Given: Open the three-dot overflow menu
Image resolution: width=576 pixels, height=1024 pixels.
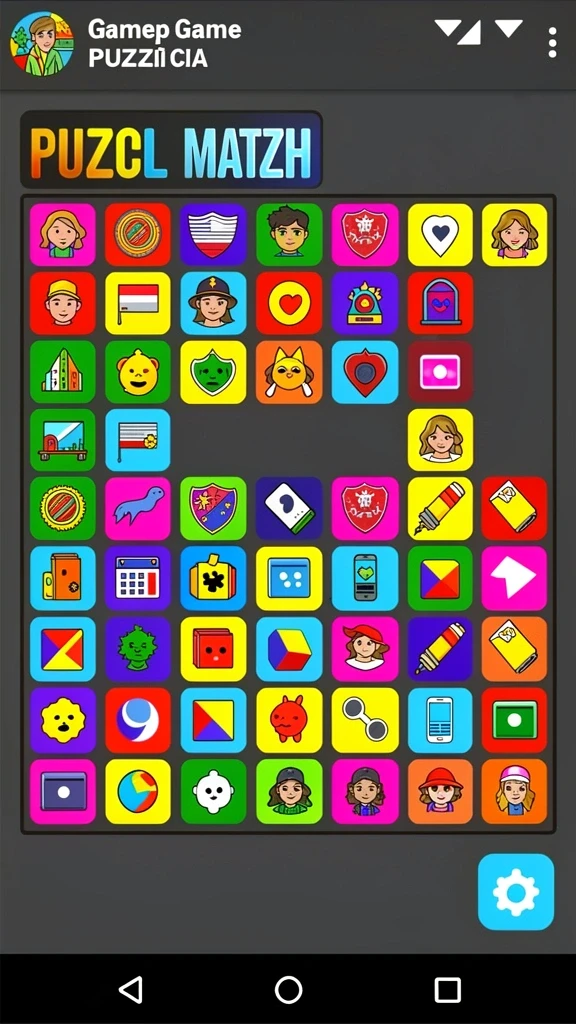Looking at the screenshot, I should coord(552,42).
